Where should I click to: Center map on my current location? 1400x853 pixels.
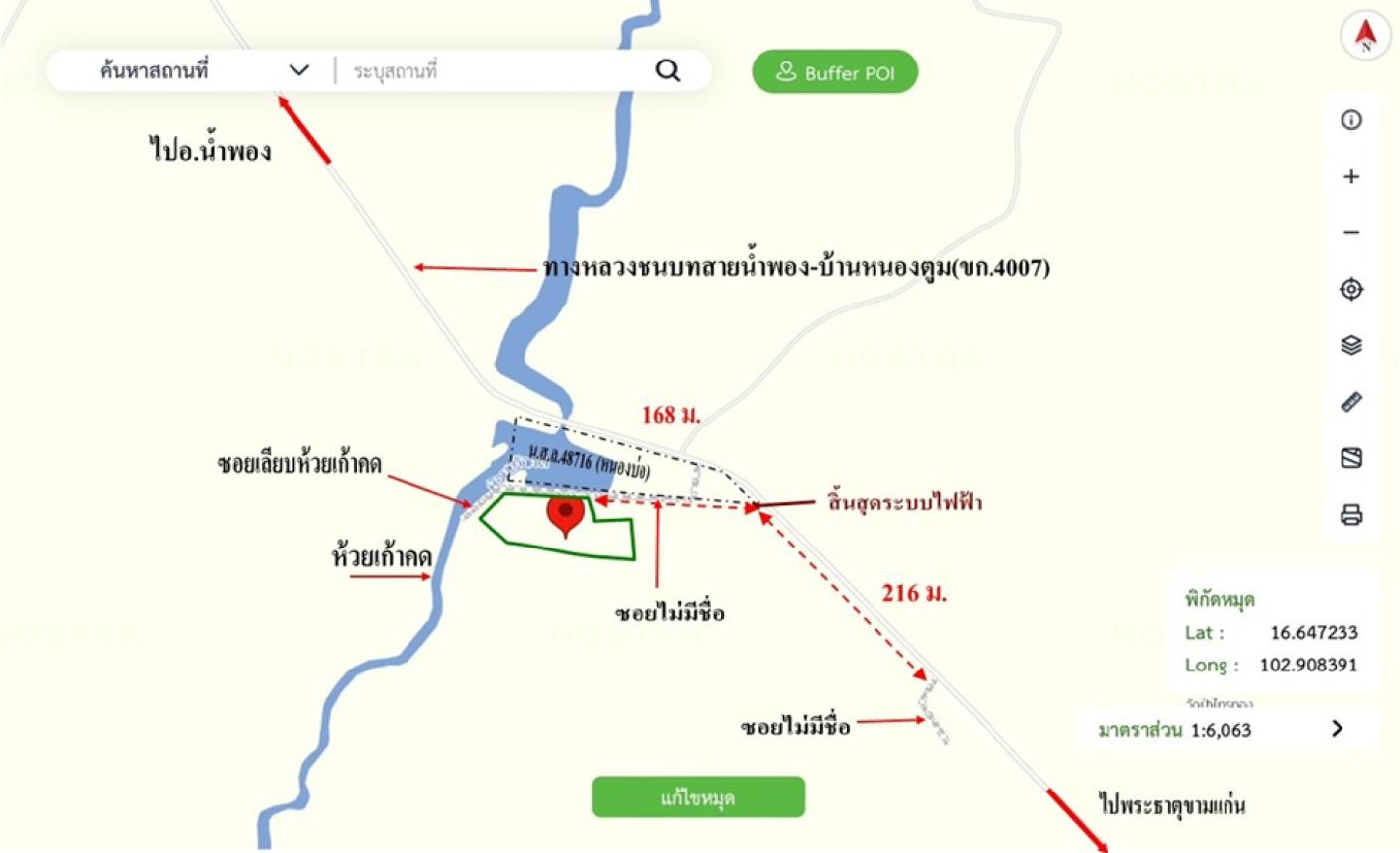(x=1350, y=289)
